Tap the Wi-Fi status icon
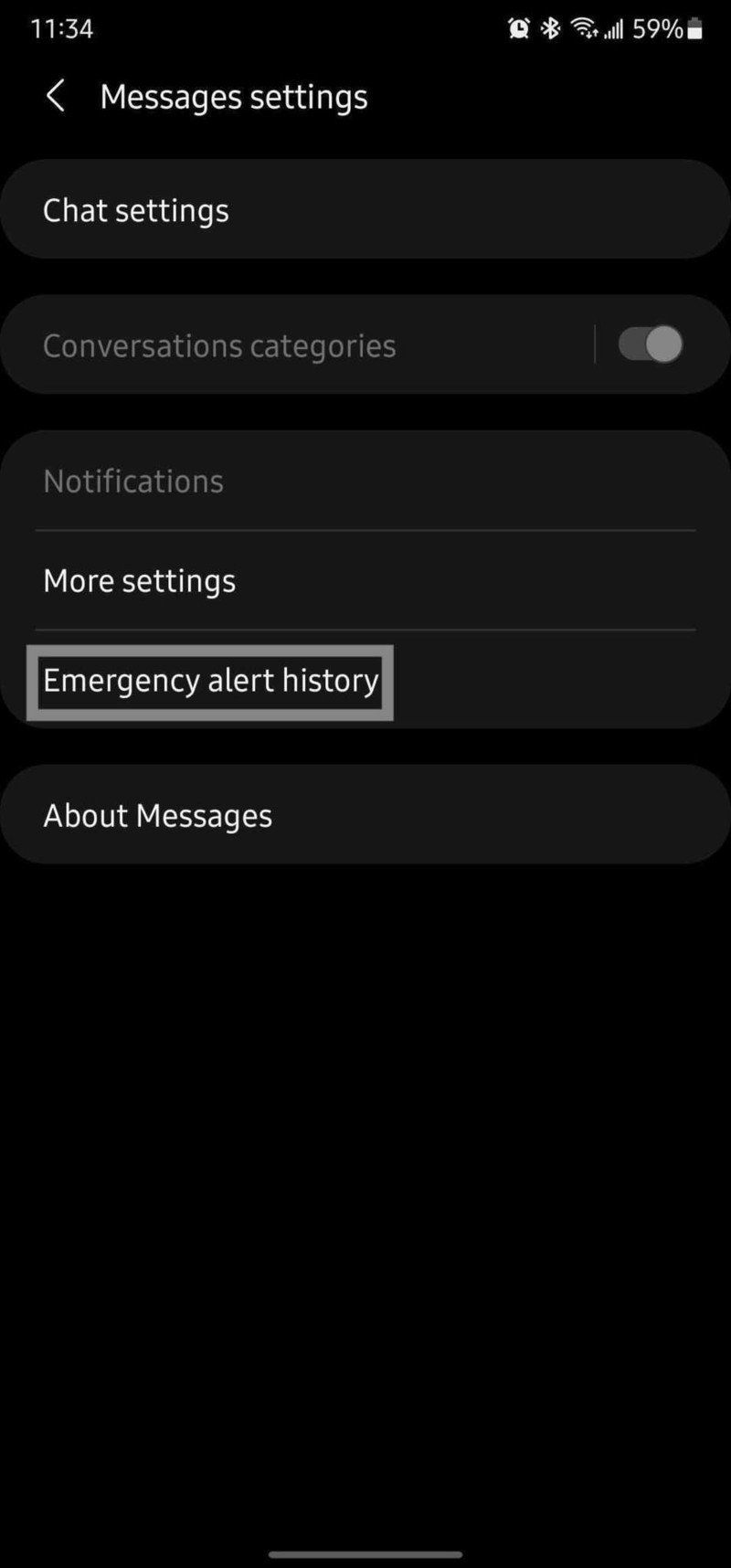The height and width of the screenshot is (1568, 731). point(585,28)
